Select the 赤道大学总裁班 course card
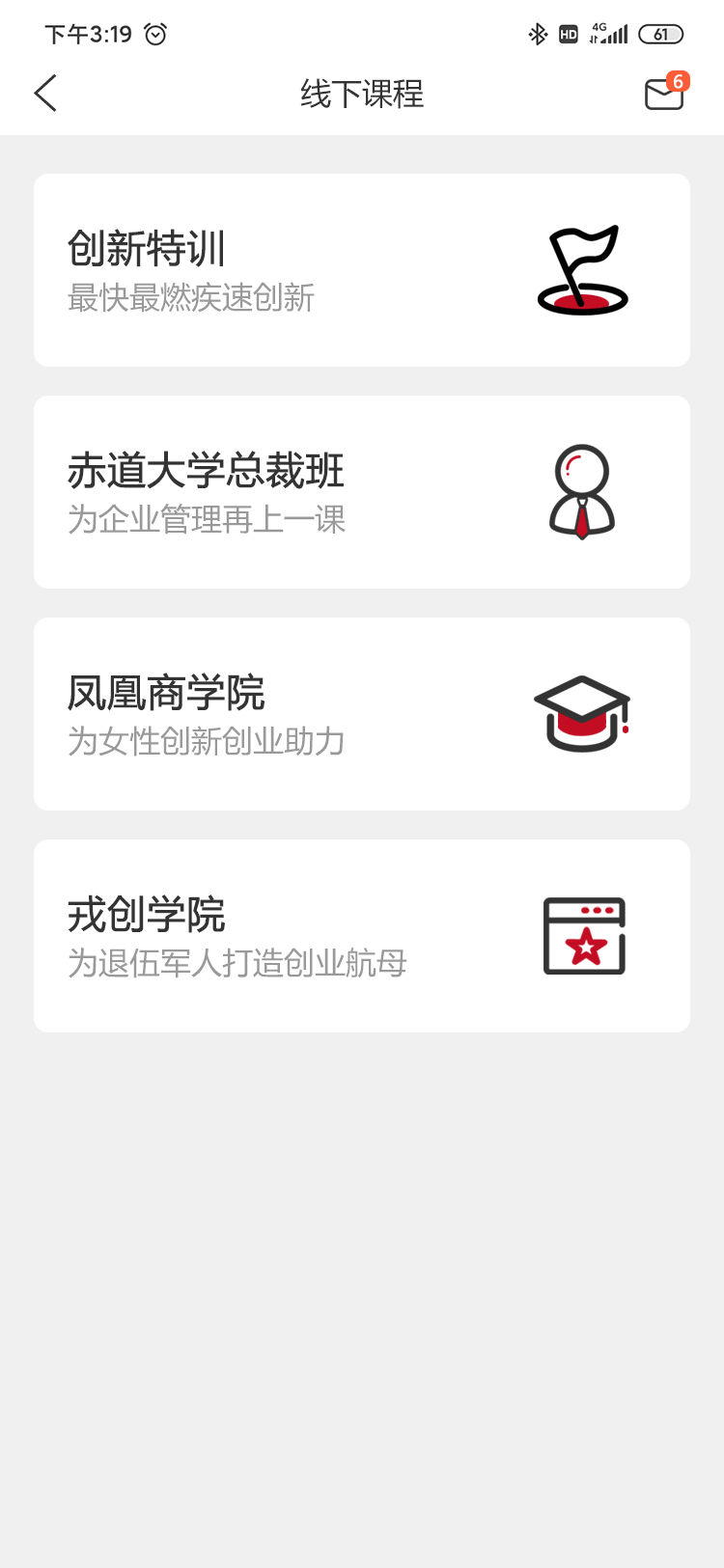This screenshot has width=724, height=1568. pyautogui.click(x=362, y=492)
